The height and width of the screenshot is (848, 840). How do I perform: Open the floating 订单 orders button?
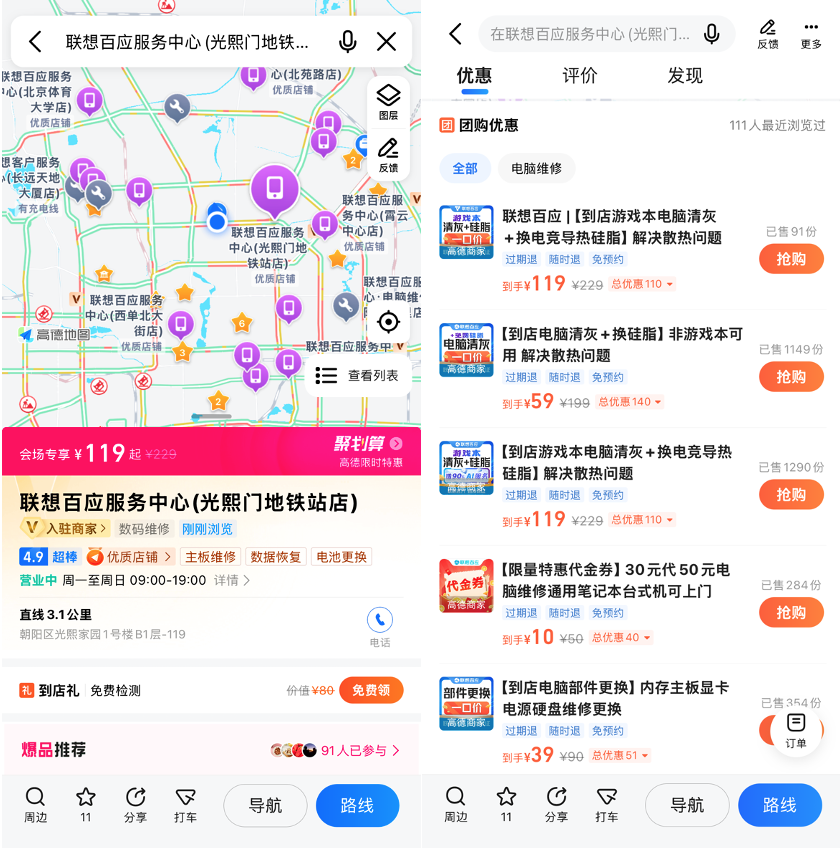[796, 730]
